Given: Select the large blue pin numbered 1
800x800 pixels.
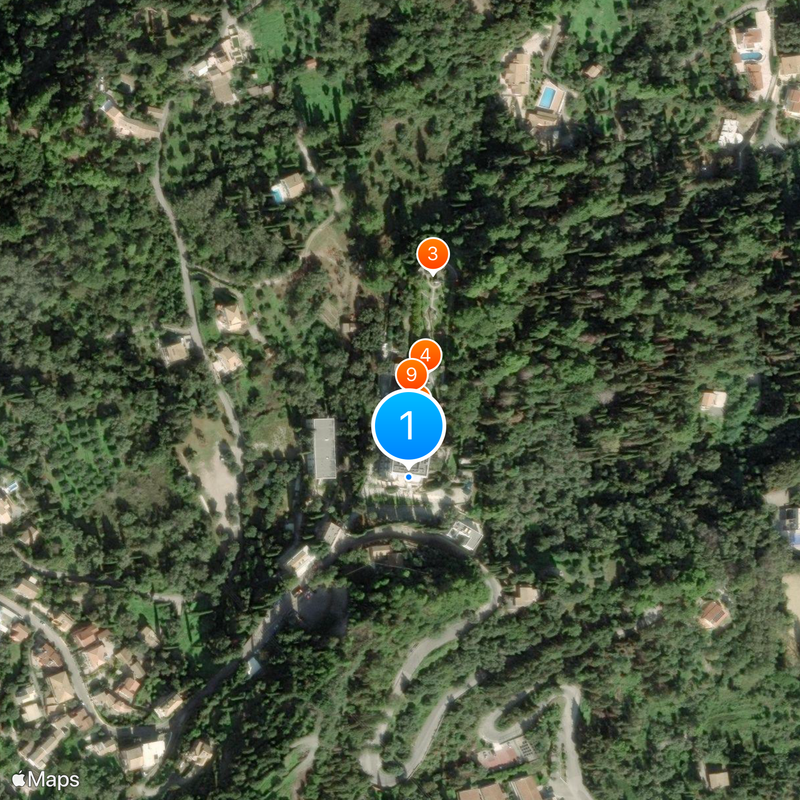Looking at the screenshot, I should (408, 427).
